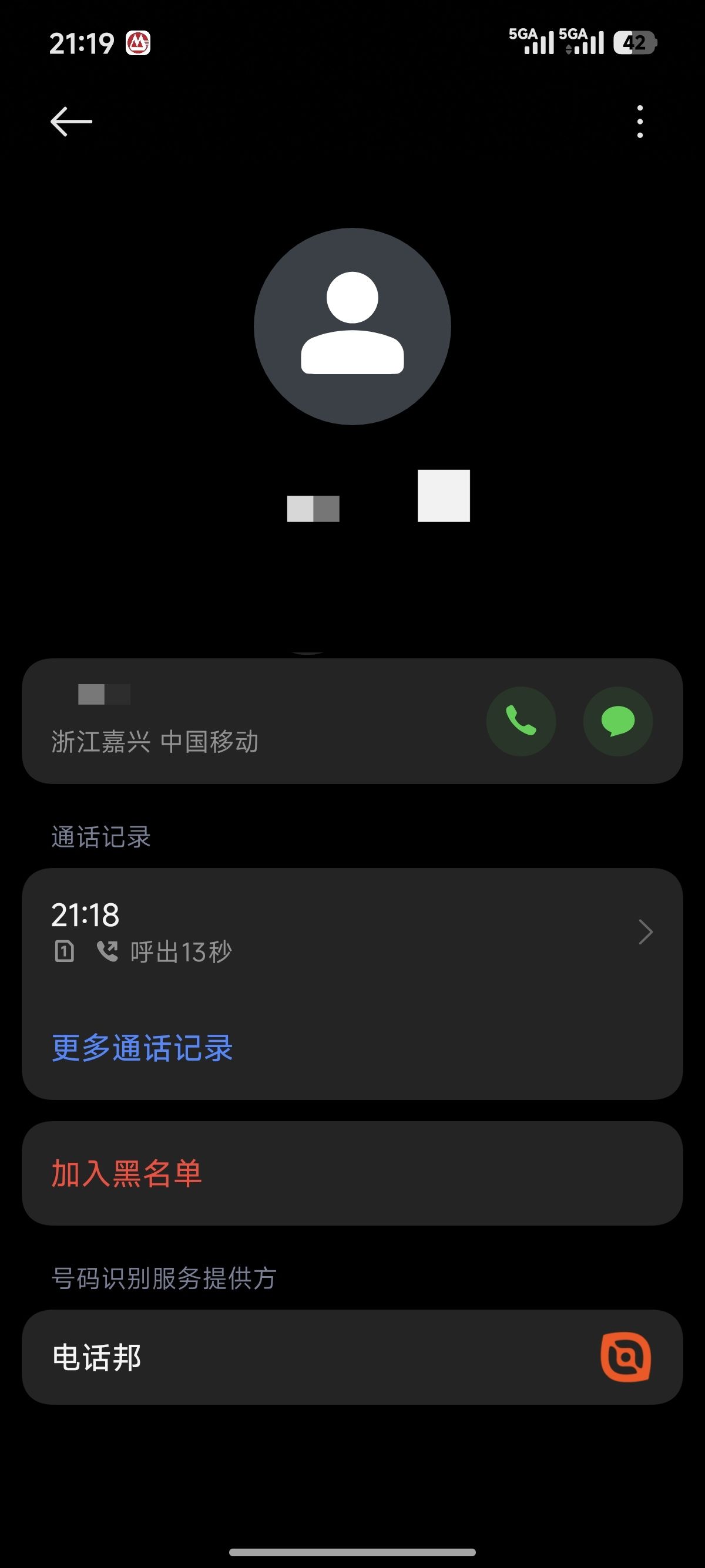Select 加入黑名单 to block this number
Viewport: 705px width, 1568px height.
tap(127, 1173)
